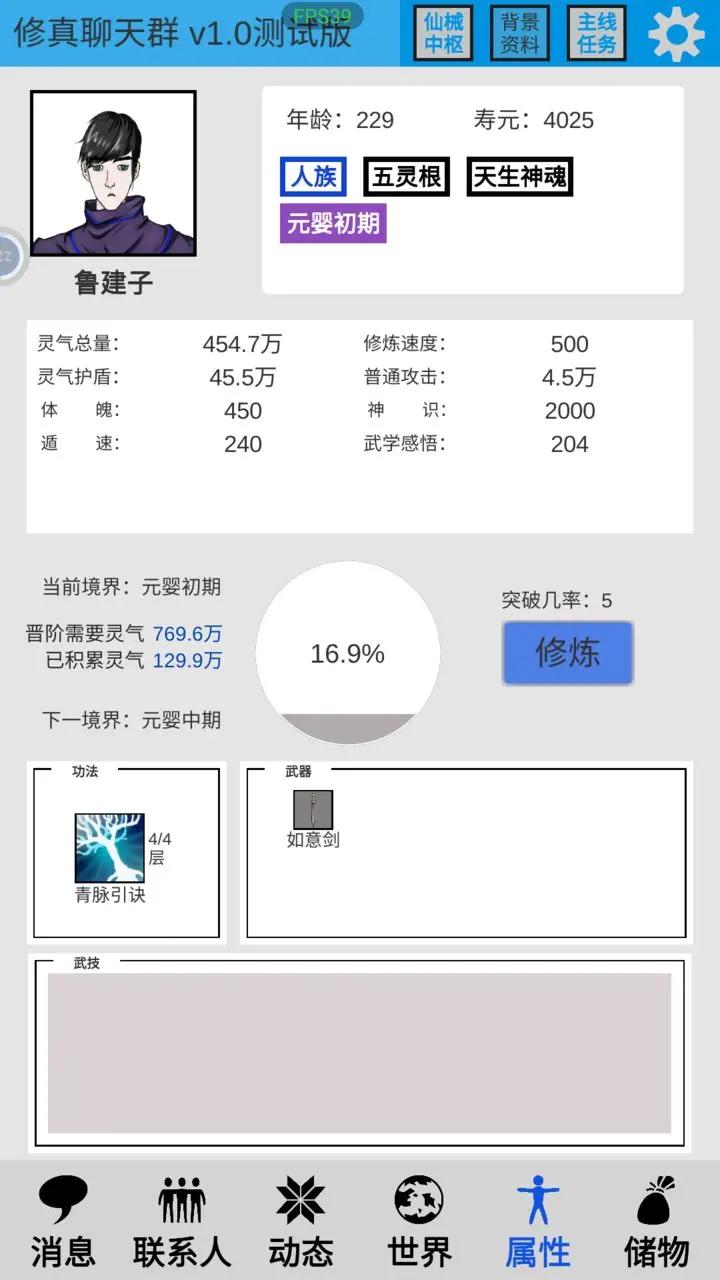Open the 仙械中枢 panel
Screen dimensions: 720x1280
point(444,33)
